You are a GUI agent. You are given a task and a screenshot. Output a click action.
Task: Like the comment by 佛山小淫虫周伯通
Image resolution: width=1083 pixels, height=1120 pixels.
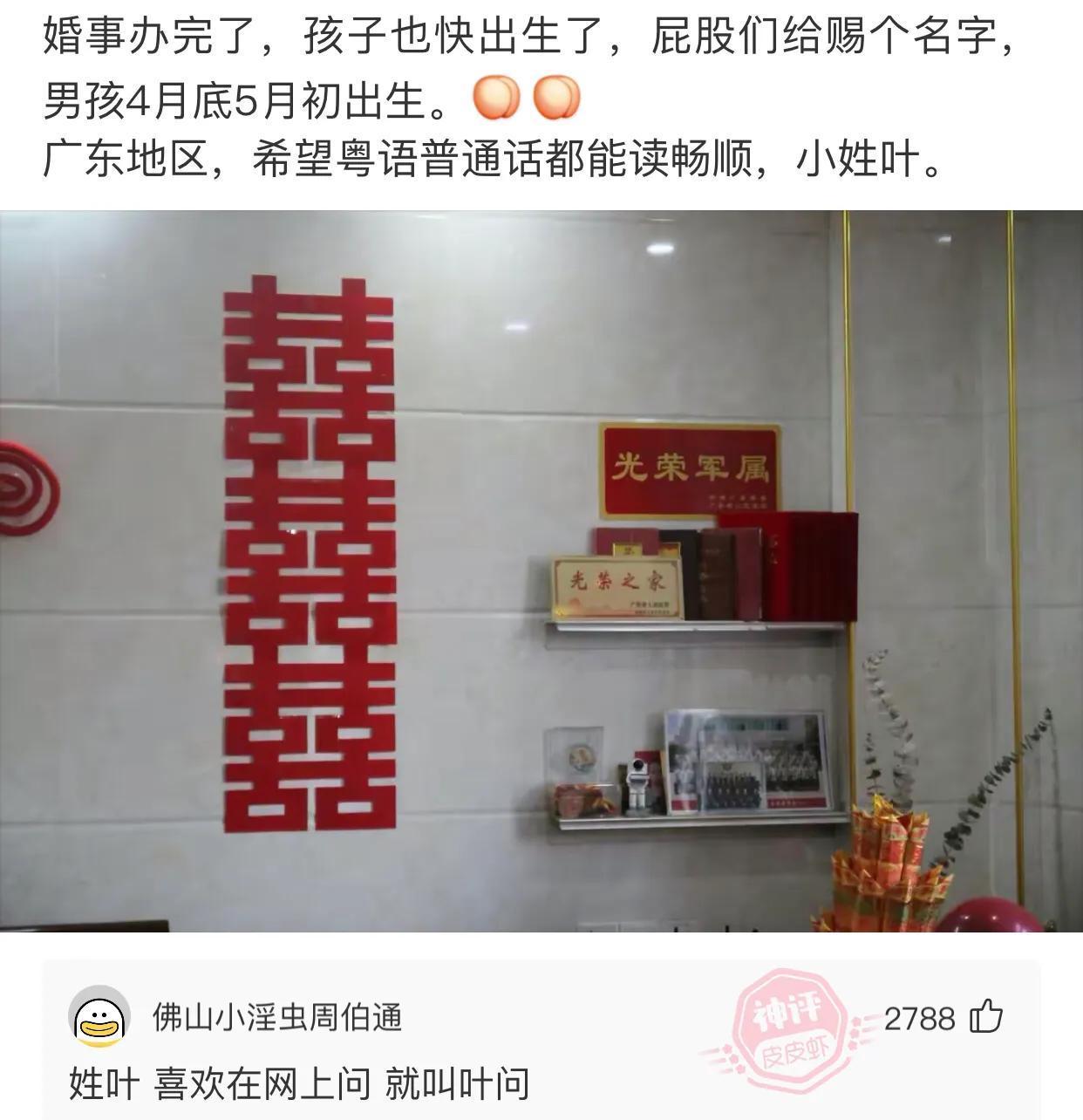click(987, 1017)
